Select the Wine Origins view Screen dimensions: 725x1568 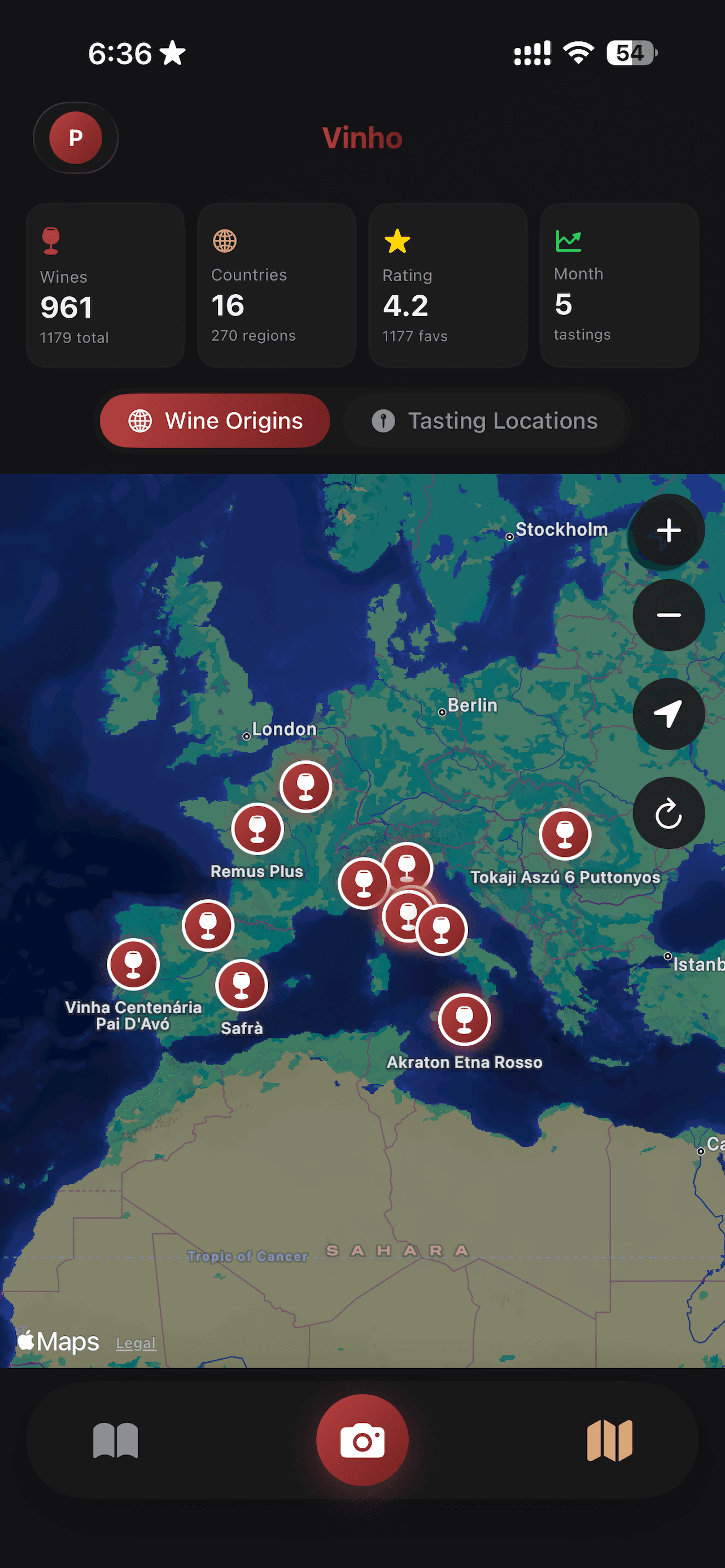click(215, 421)
